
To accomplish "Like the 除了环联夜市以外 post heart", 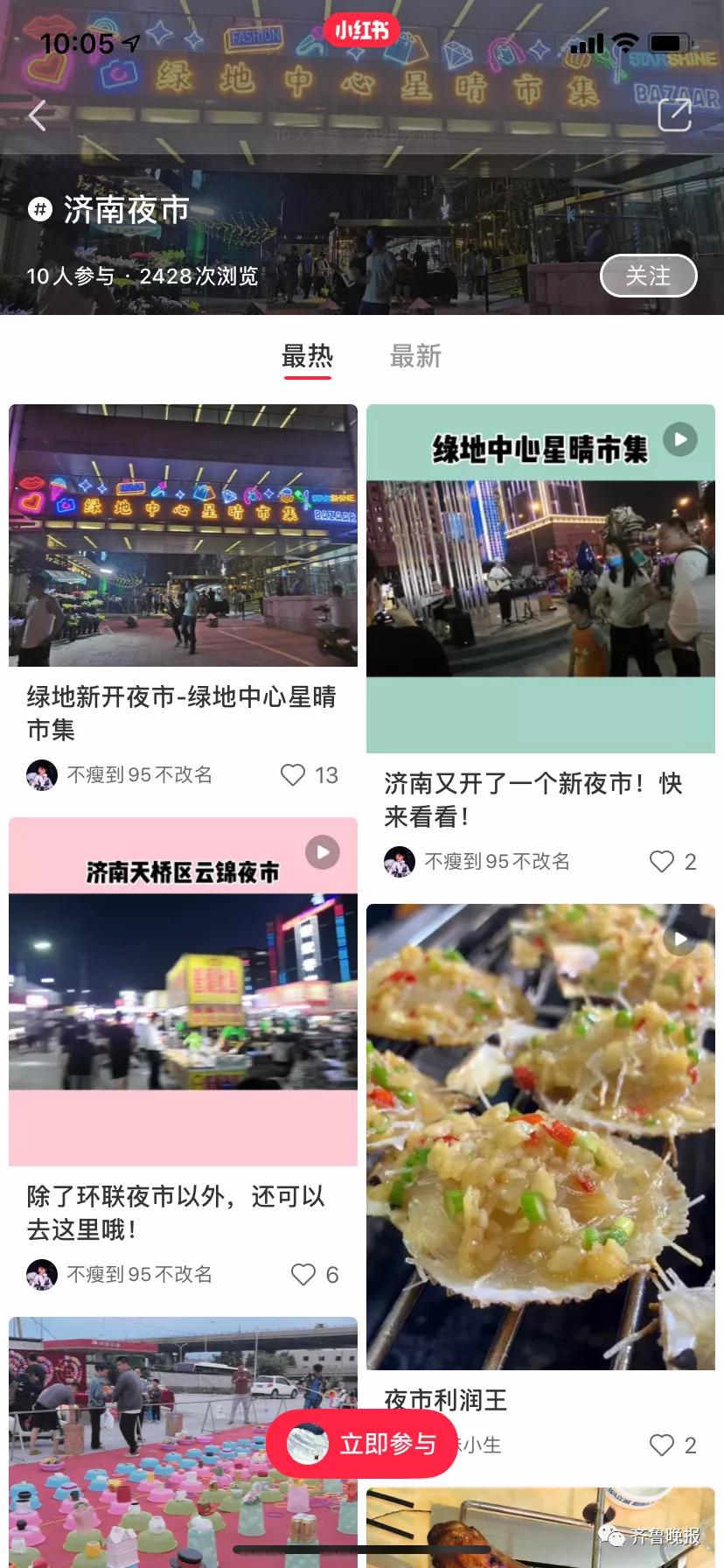I will pyautogui.click(x=302, y=1275).
